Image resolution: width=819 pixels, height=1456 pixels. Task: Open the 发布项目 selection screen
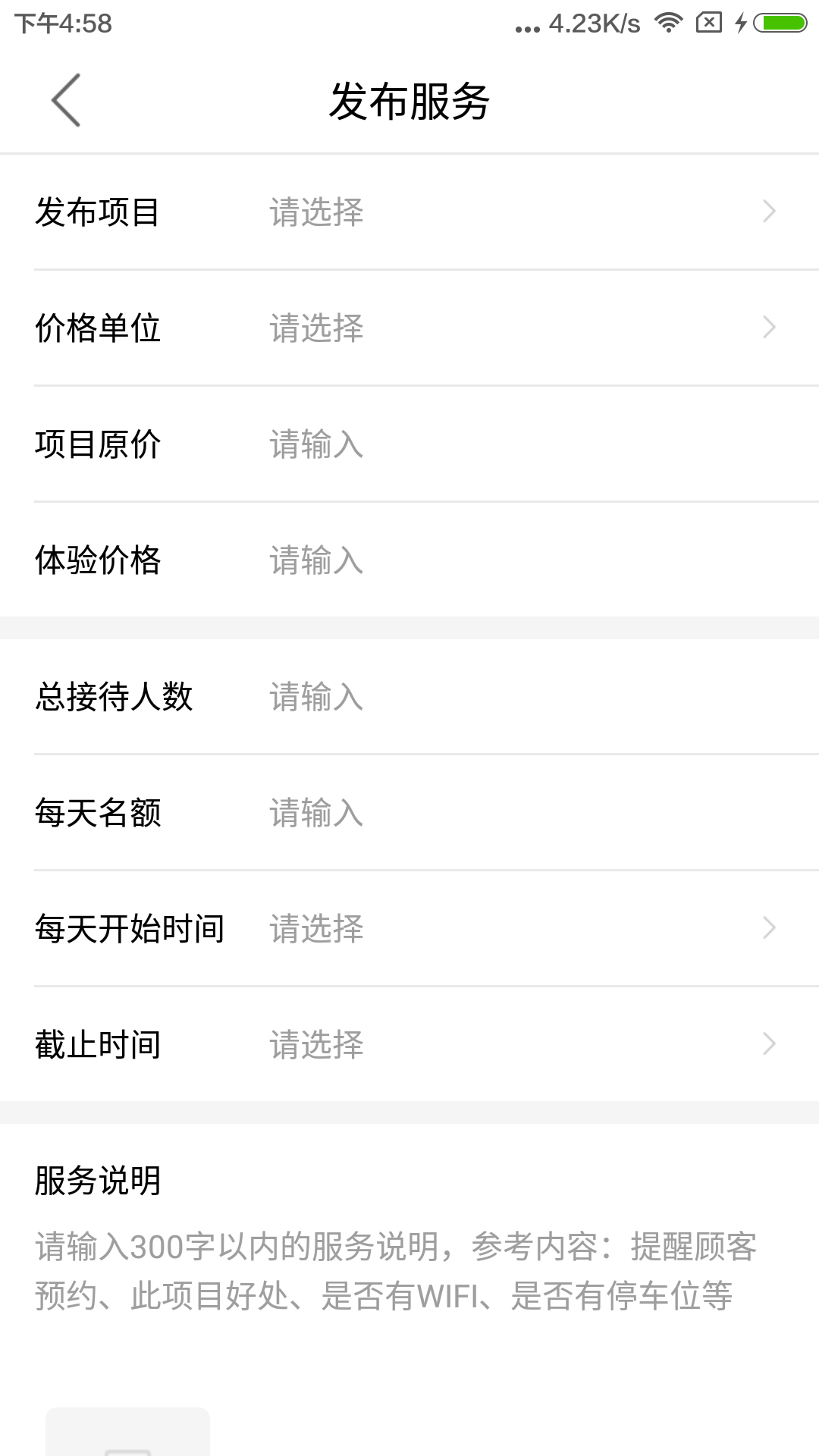point(409,213)
